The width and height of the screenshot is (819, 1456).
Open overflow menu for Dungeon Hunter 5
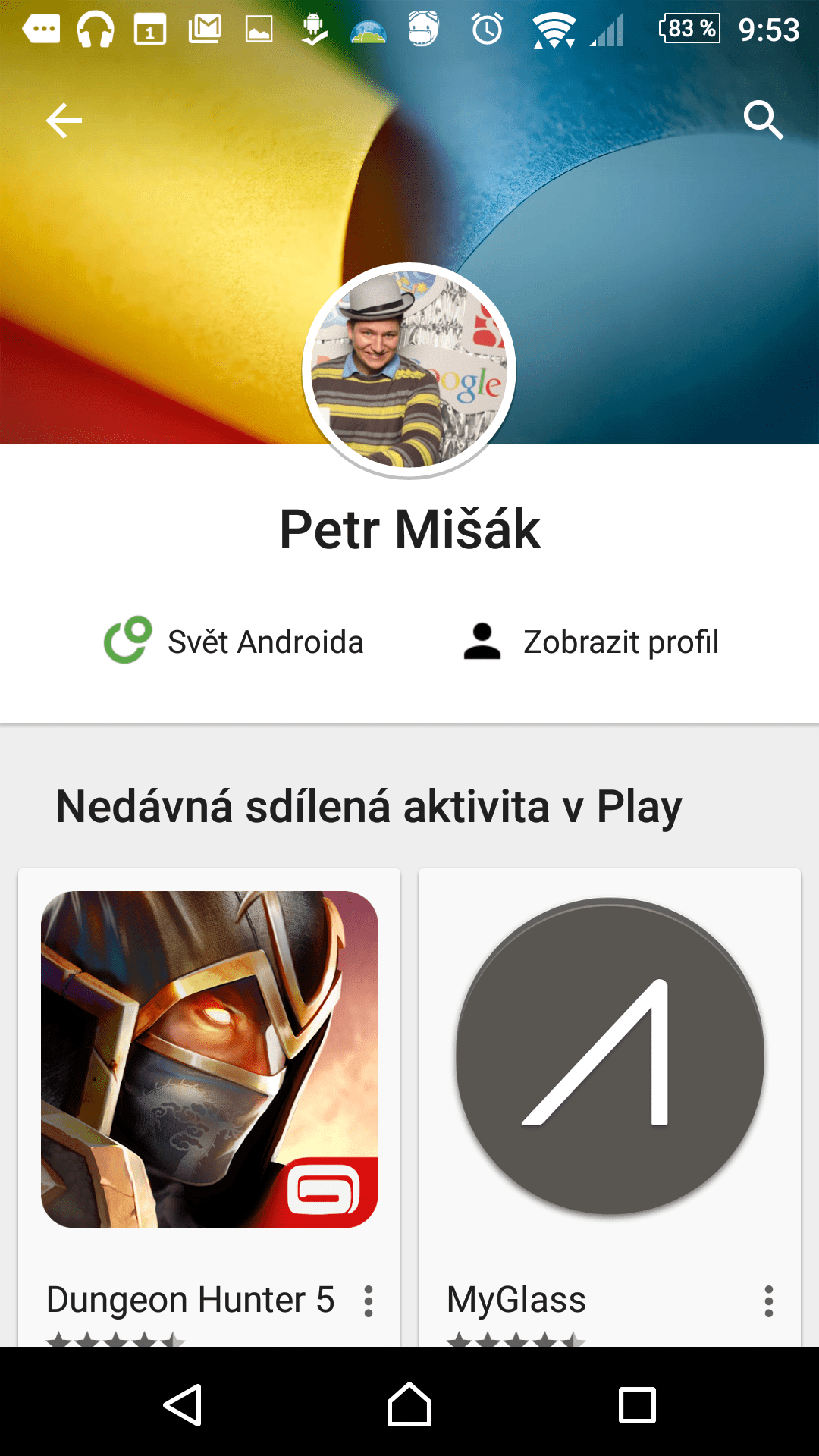tap(369, 1301)
